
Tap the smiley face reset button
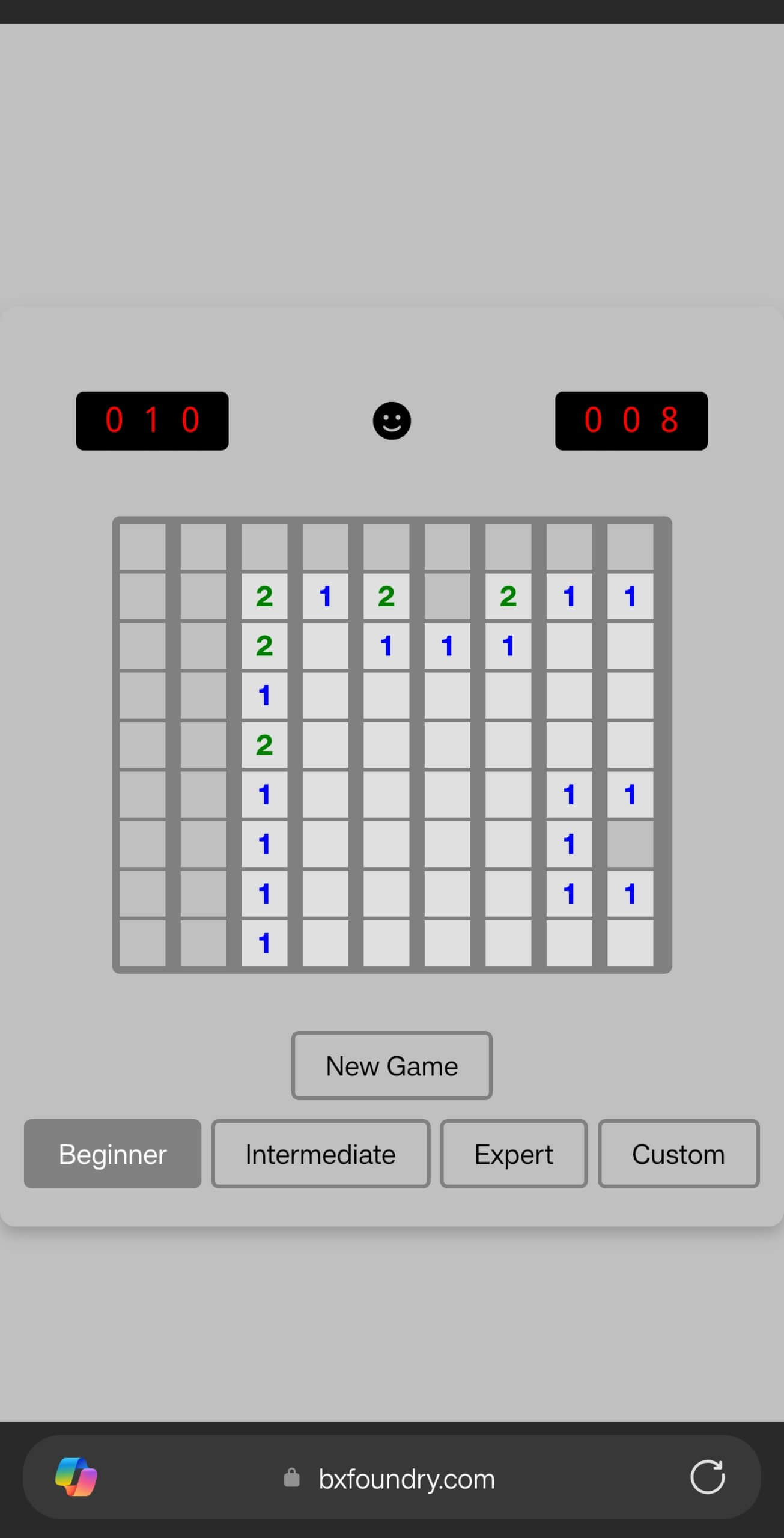392,421
